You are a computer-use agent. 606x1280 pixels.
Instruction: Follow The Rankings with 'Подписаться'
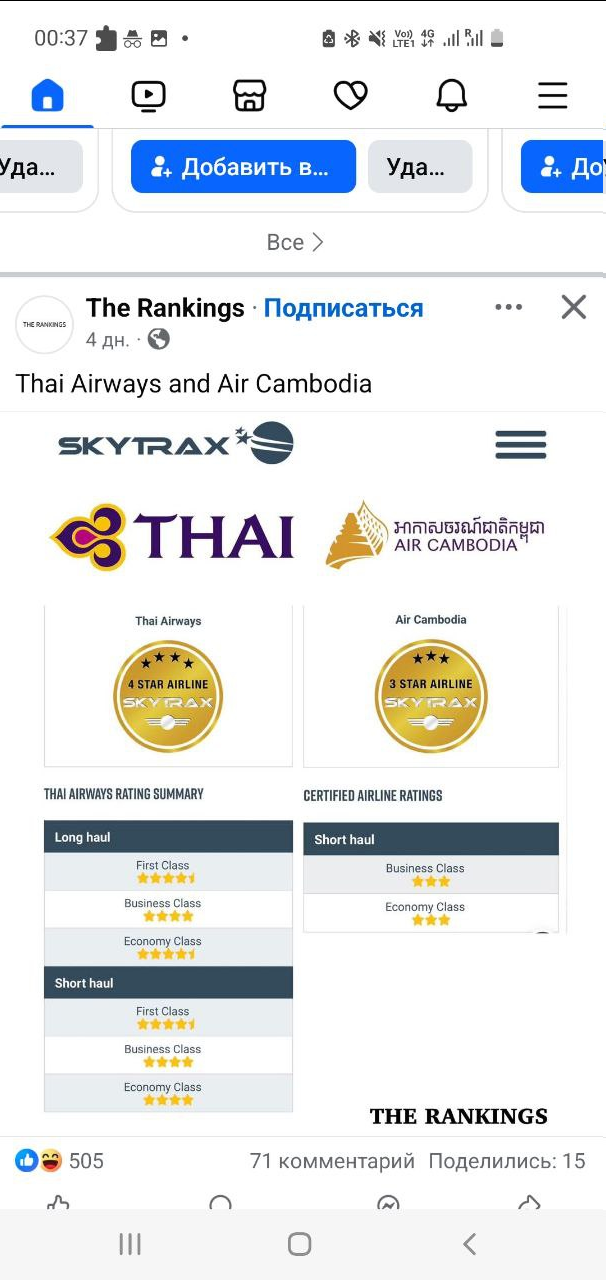pyautogui.click(x=343, y=308)
